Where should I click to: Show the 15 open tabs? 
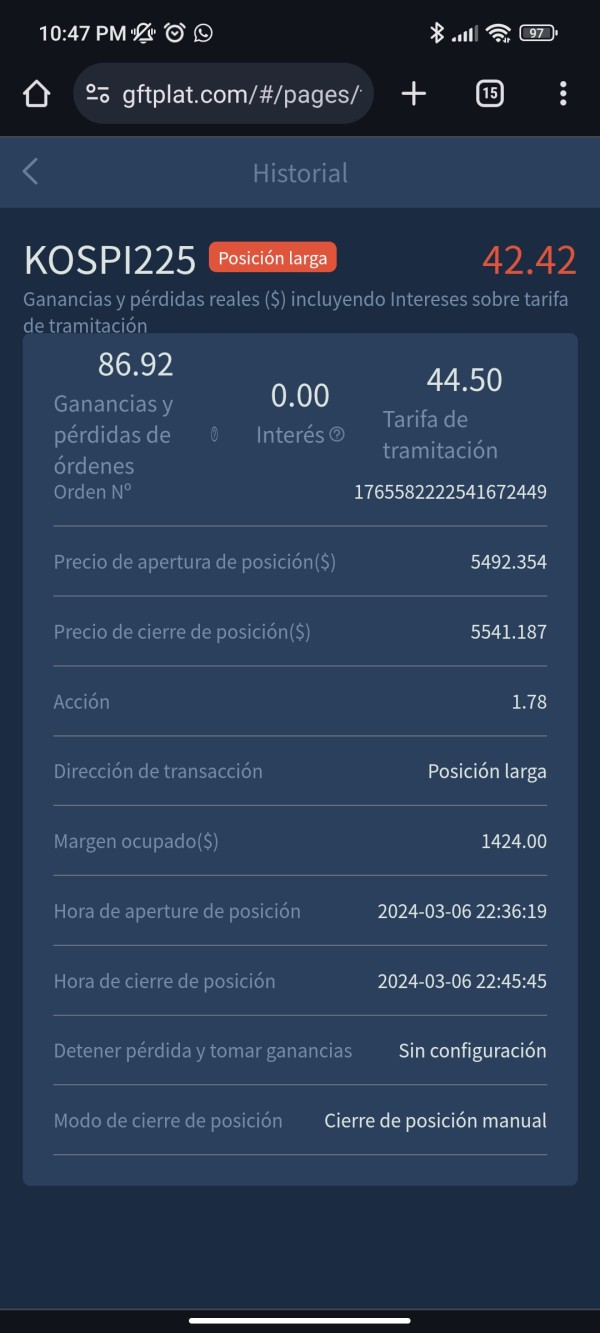pyautogui.click(x=489, y=94)
